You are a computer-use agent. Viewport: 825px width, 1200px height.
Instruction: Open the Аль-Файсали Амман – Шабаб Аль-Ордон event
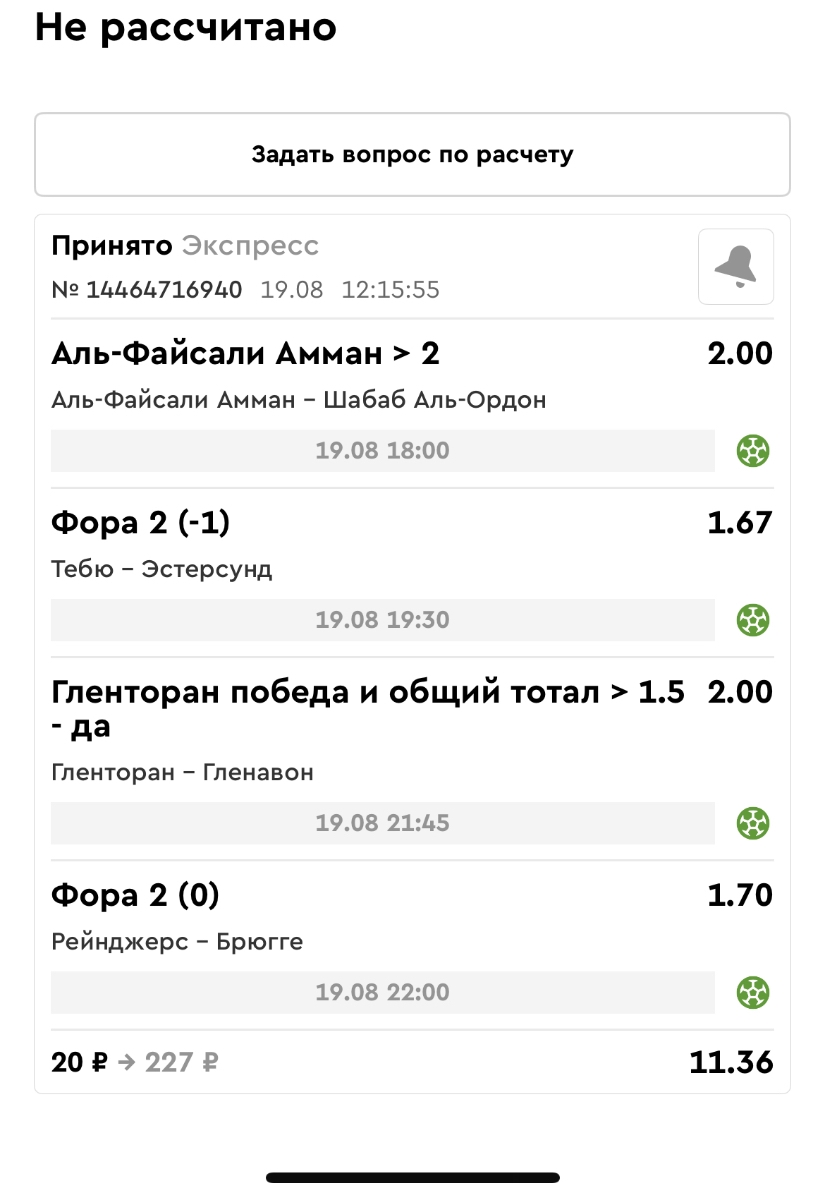[299, 400]
